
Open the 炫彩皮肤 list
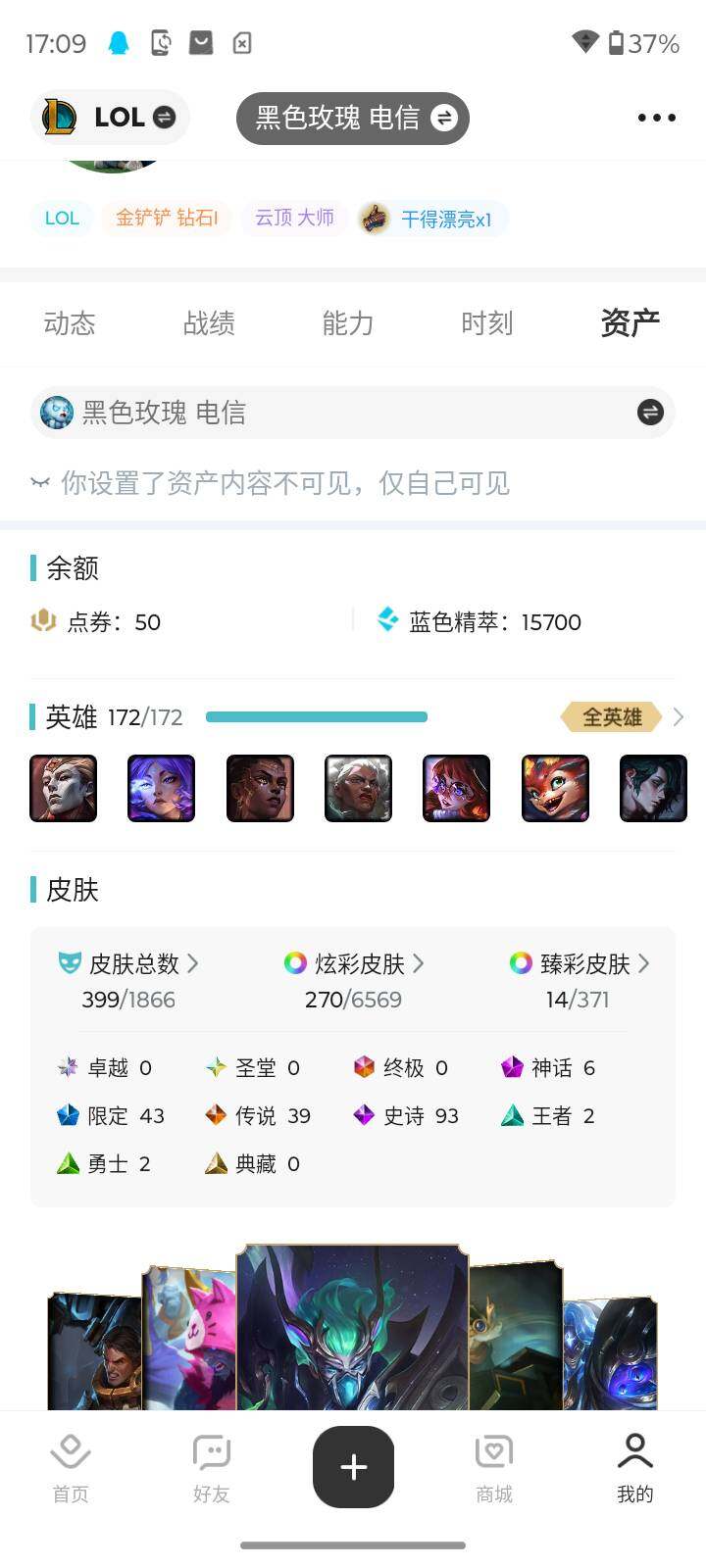pos(355,964)
